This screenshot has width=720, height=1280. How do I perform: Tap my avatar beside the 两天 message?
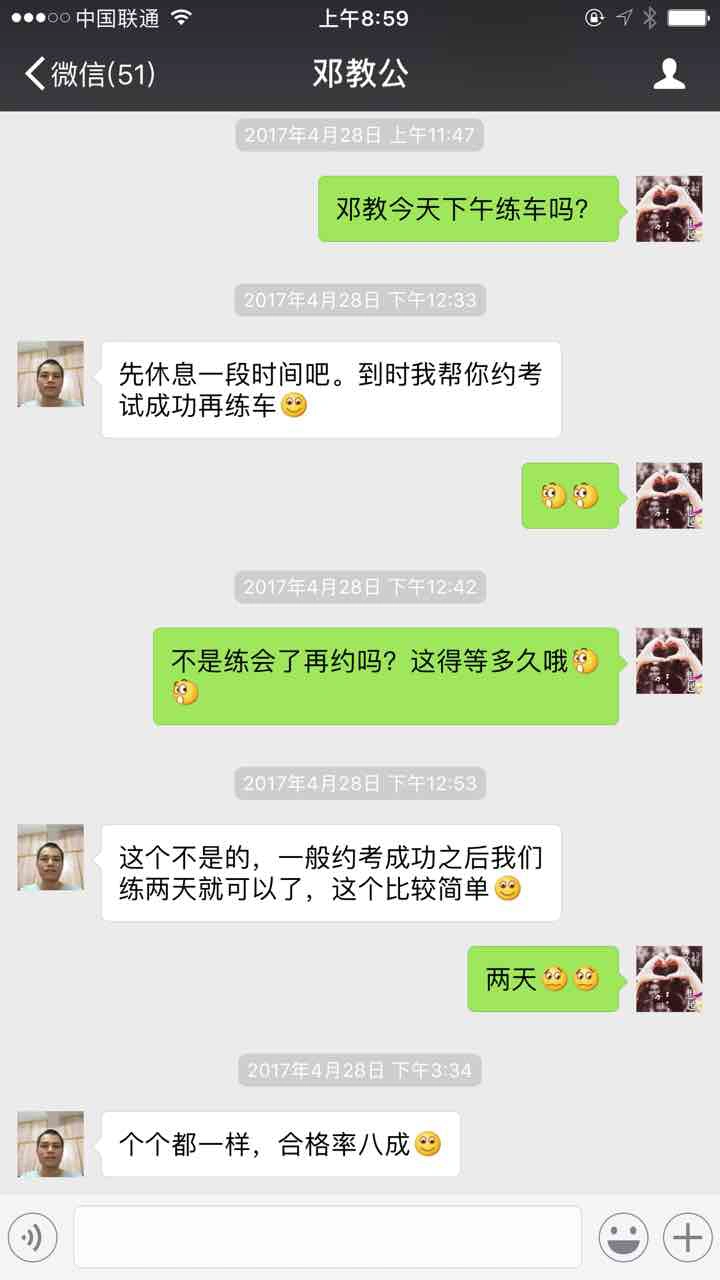pyautogui.click(x=669, y=979)
